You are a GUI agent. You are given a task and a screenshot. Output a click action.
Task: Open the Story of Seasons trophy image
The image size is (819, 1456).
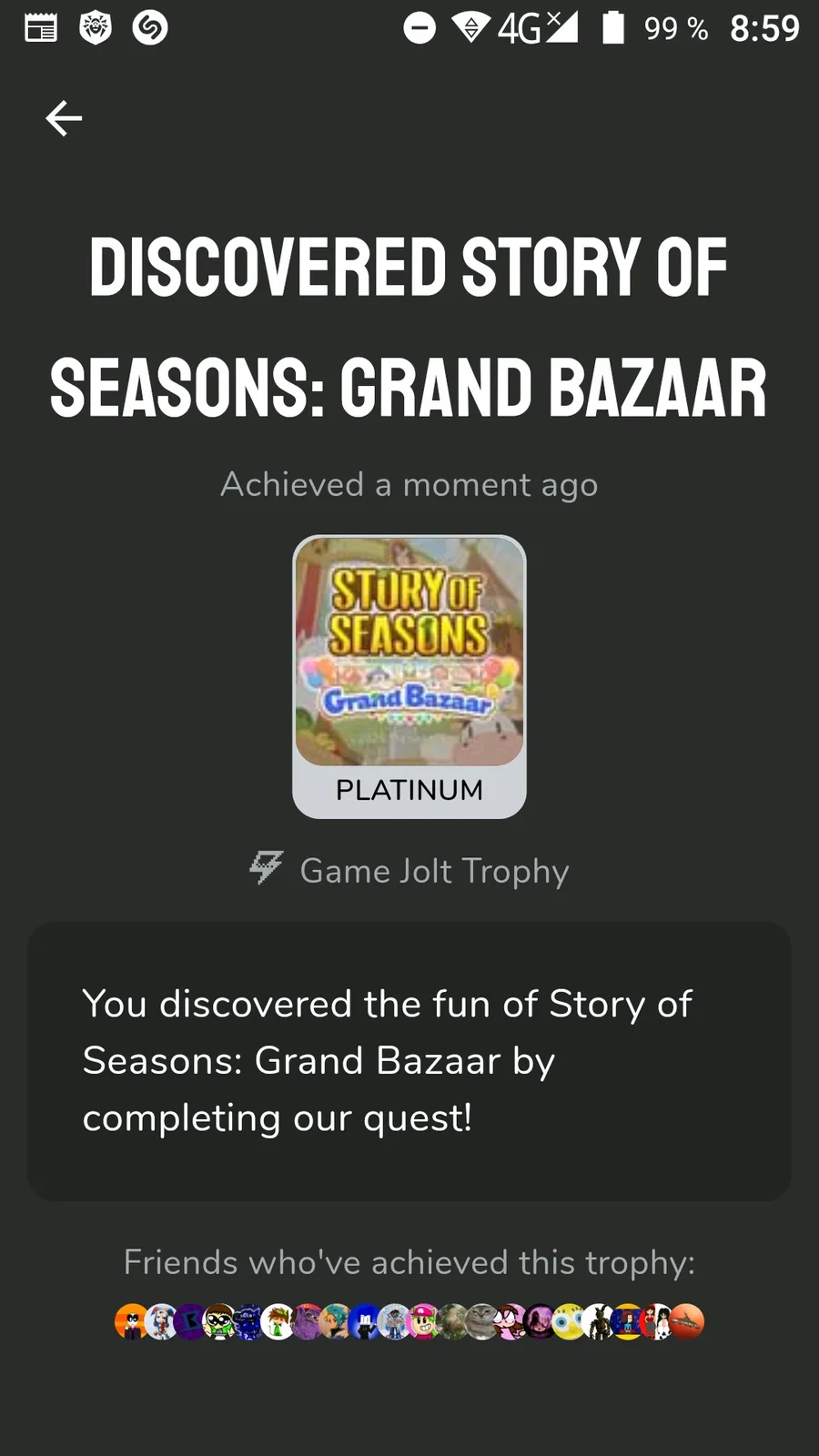(x=409, y=652)
